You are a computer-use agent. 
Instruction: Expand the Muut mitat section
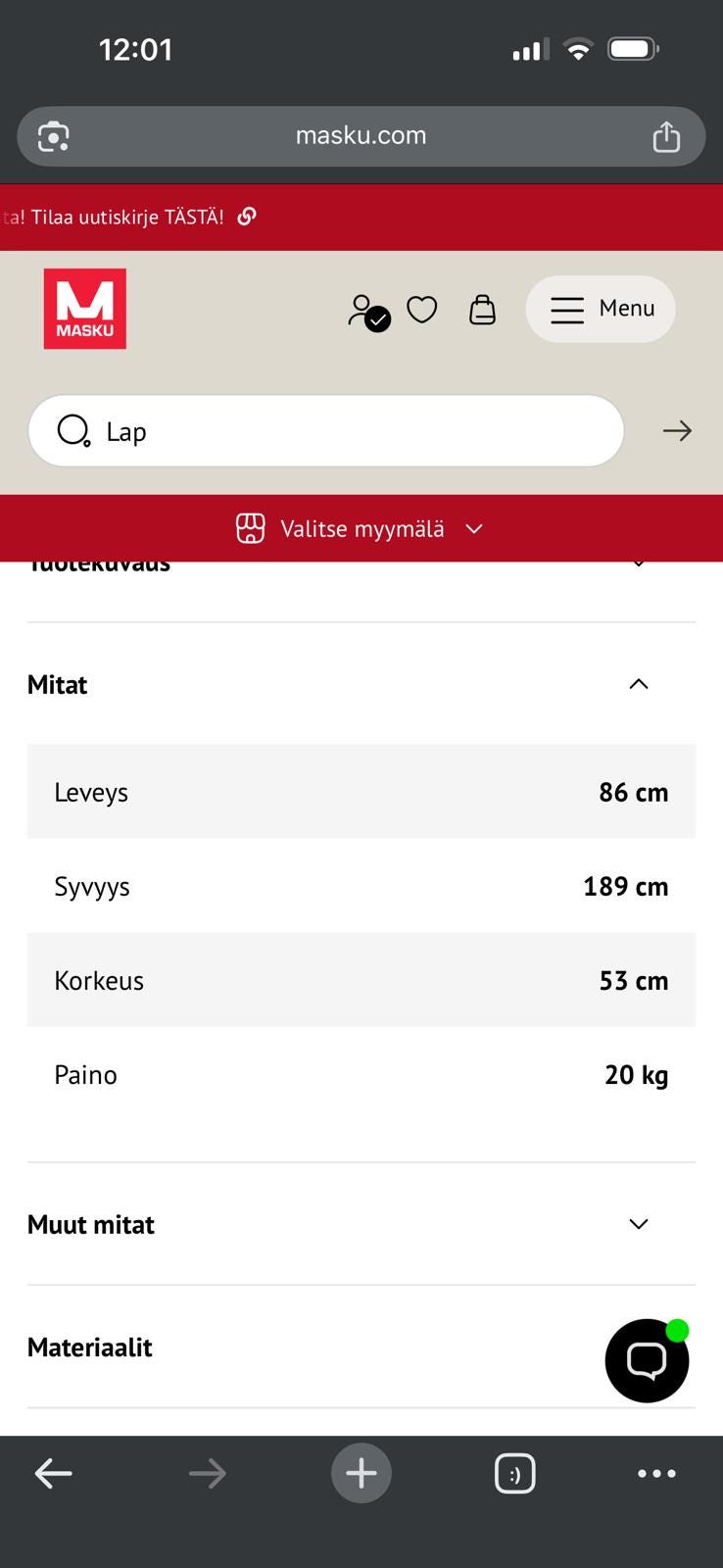pos(638,1224)
